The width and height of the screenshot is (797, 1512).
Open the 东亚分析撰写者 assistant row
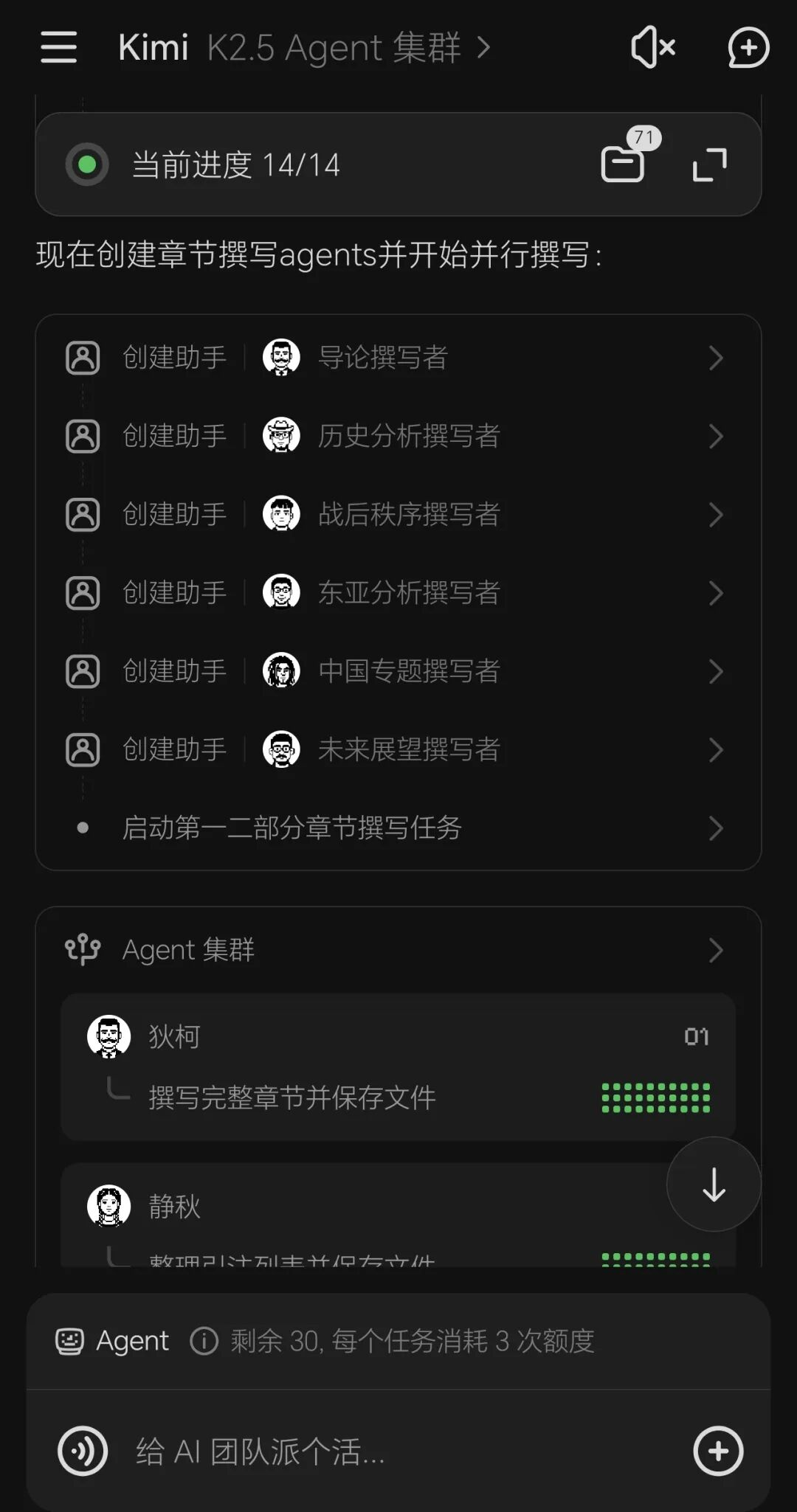[x=398, y=592]
